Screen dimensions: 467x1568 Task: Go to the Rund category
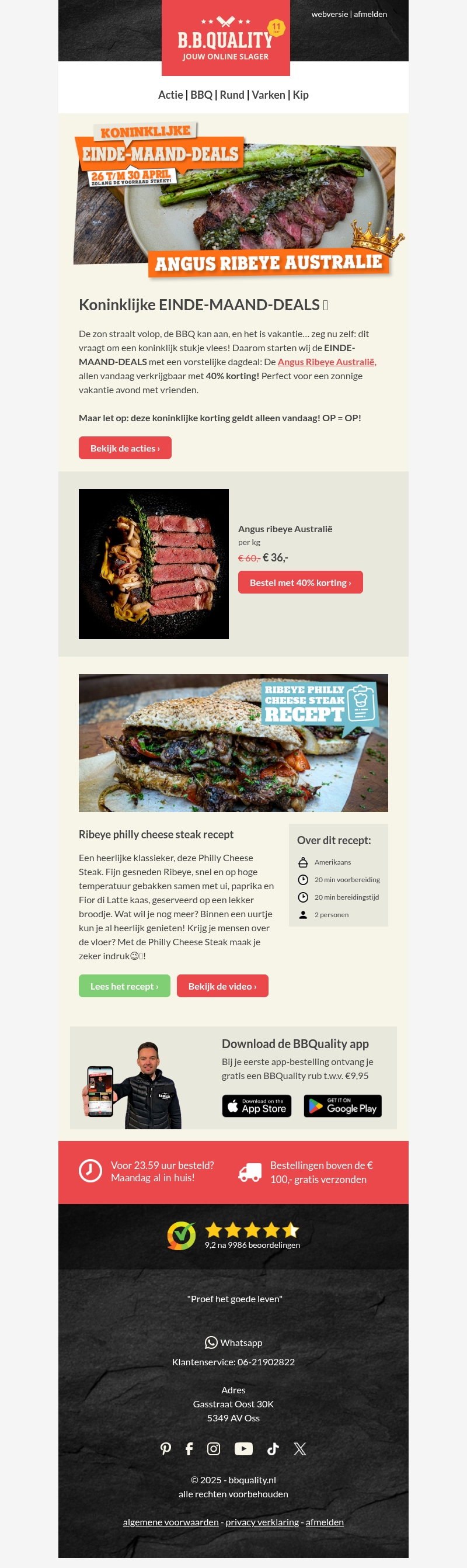(x=232, y=95)
